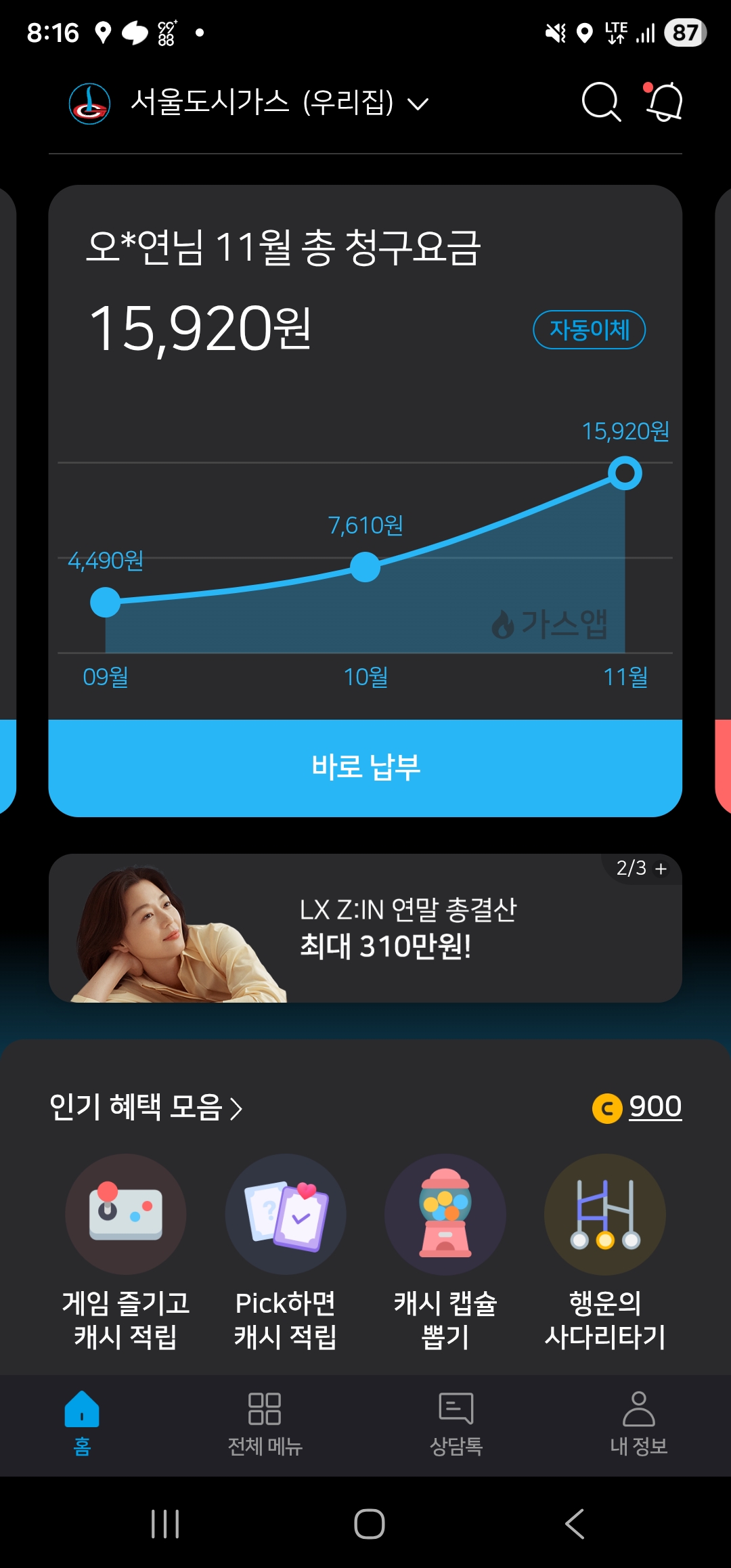This screenshot has width=731, height=1568.
Task: Tap the 자동이체 chip
Action: point(589,330)
